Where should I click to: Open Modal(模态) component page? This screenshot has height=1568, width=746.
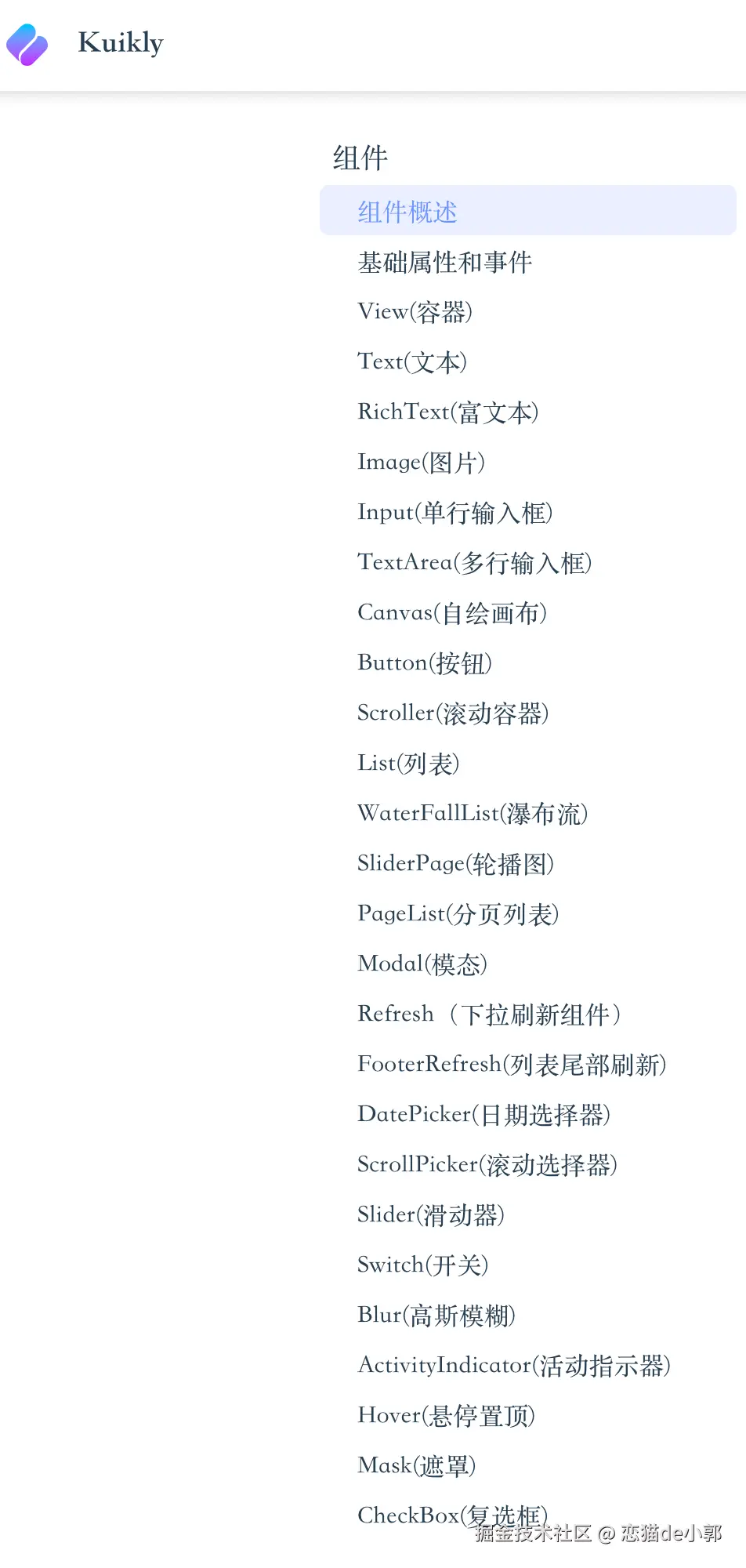[x=422, y=964]
